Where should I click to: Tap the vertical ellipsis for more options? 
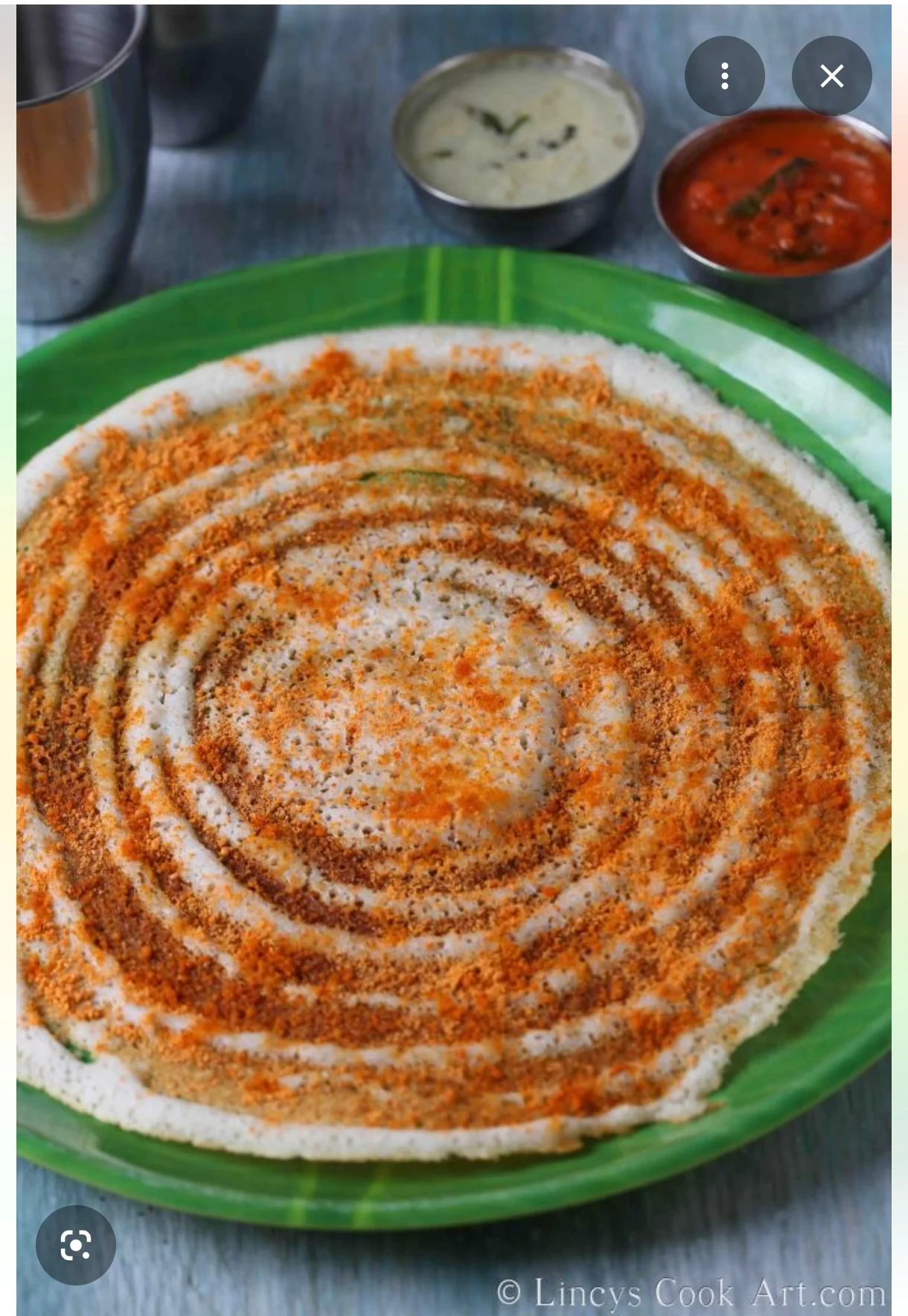(725, 75)
